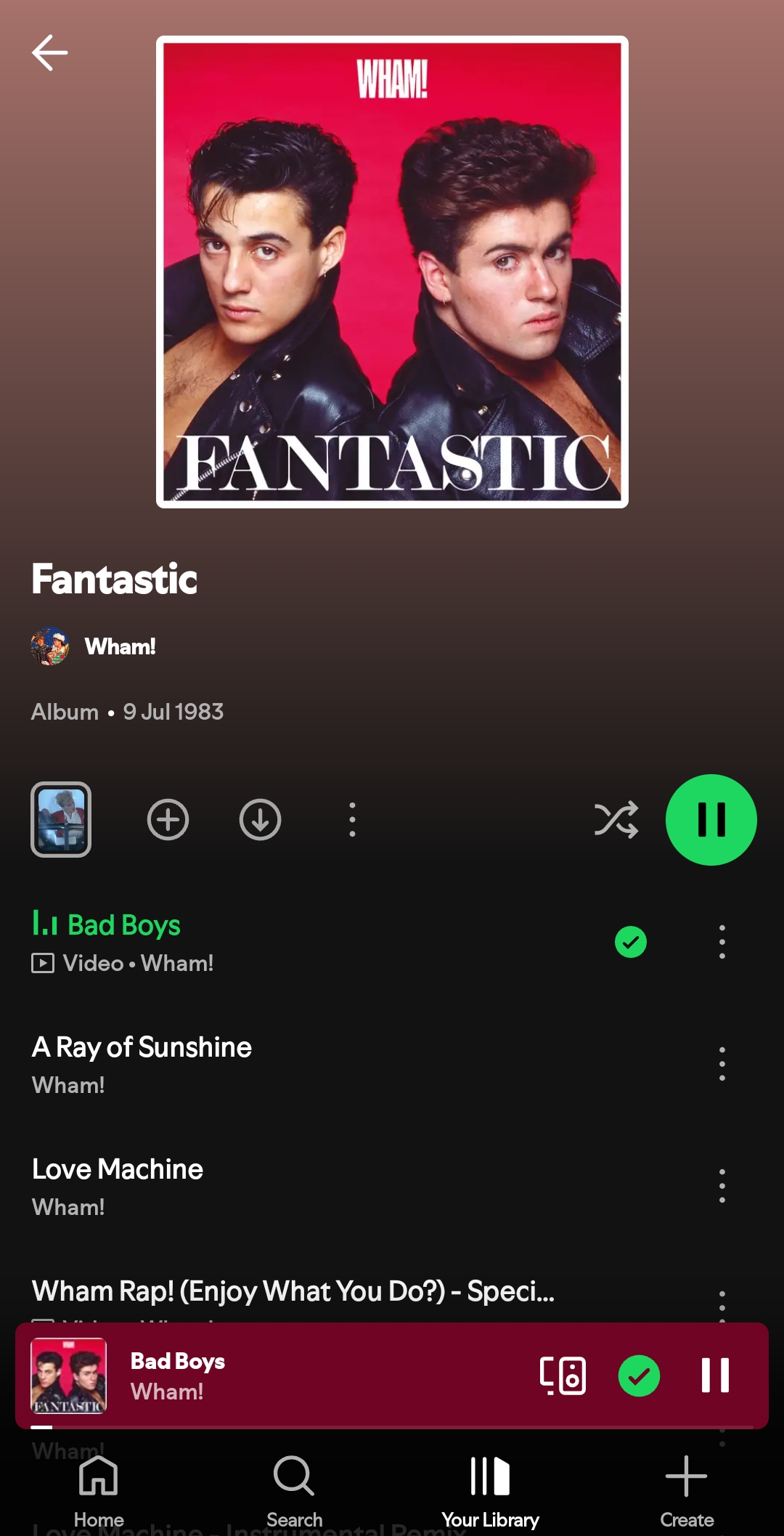Remove Bad Boys from liked songs in track list
784x1536 pixels.
click(x=630, y=942)
